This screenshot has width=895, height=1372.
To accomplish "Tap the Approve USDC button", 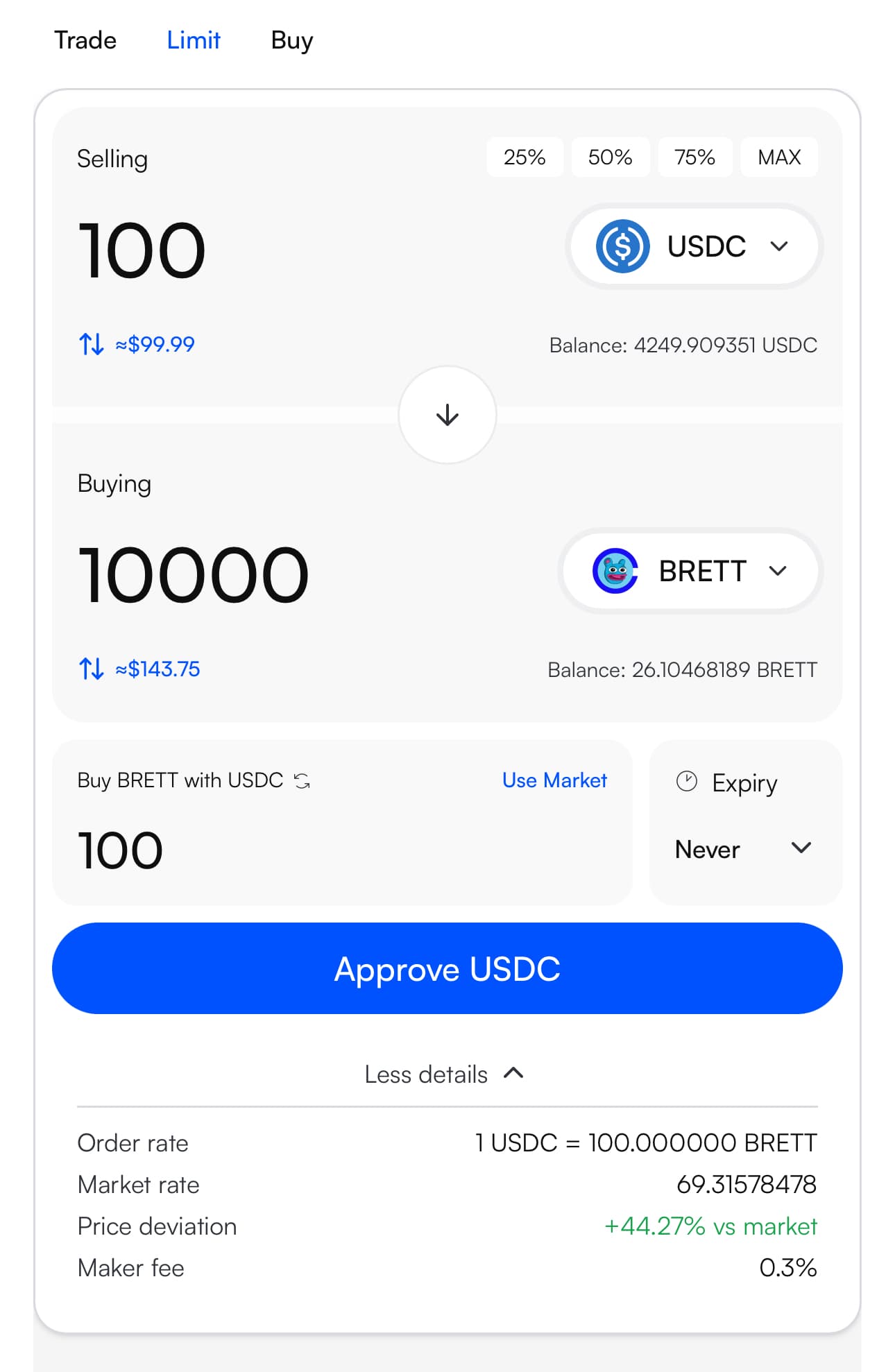I will (447, 968).
